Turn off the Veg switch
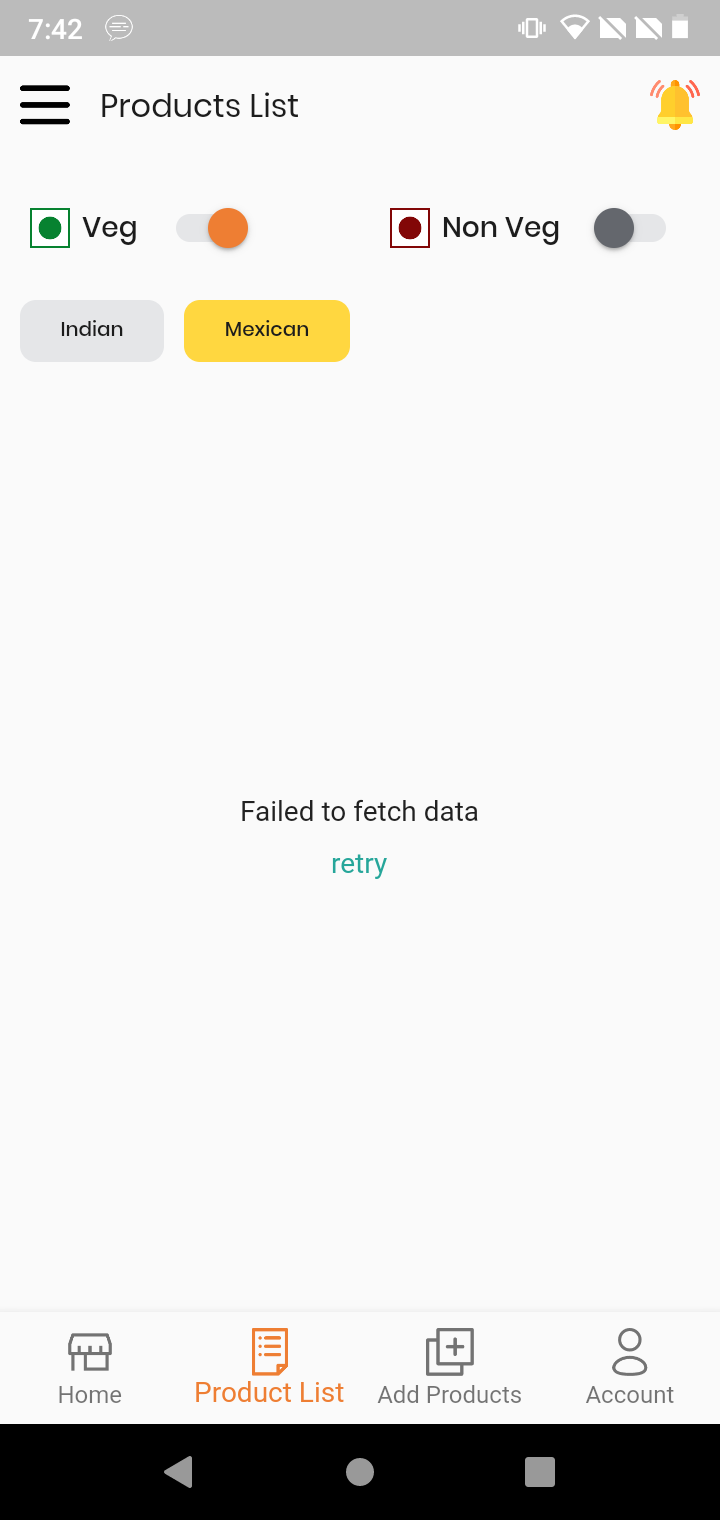Screen dimensions: 720x1520 click(212, 228)
